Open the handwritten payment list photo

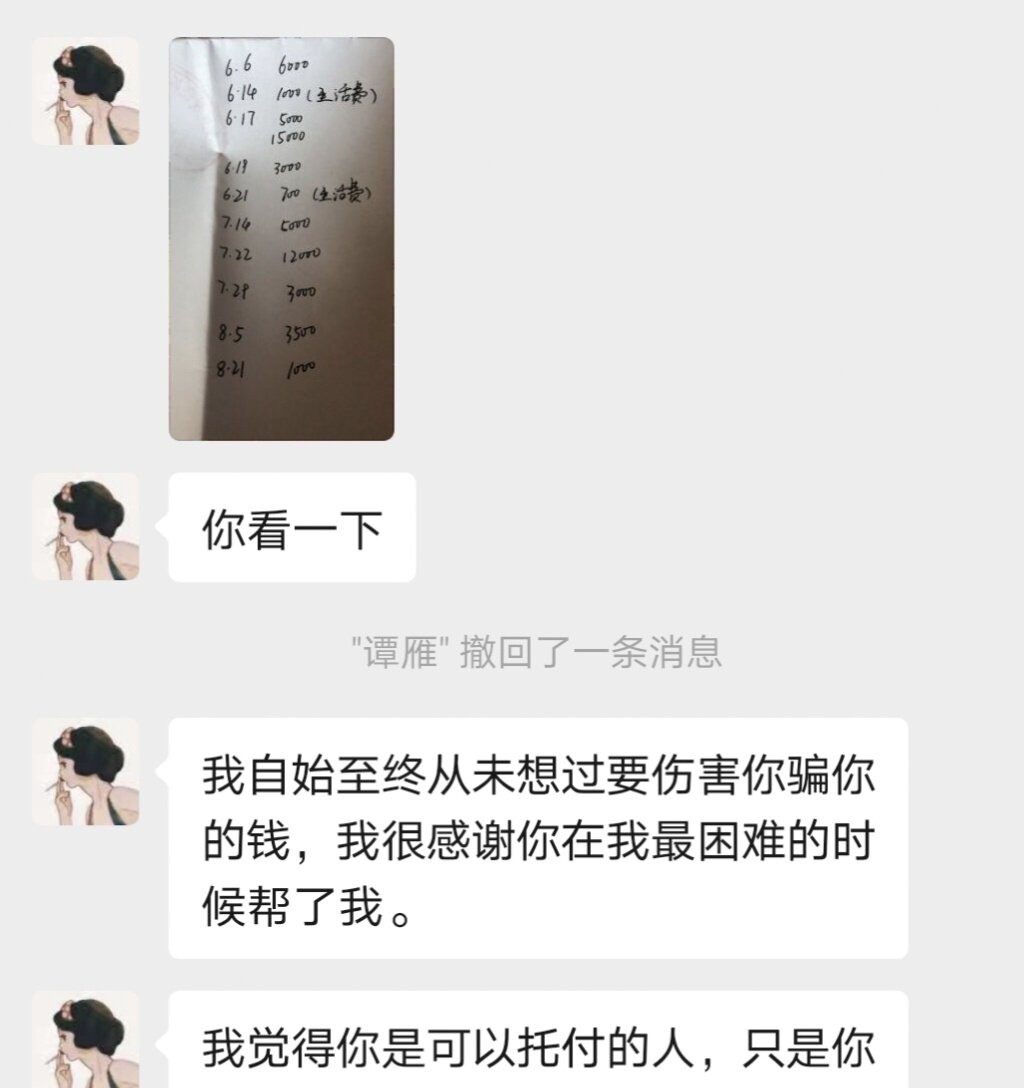(x=281, y=239)
